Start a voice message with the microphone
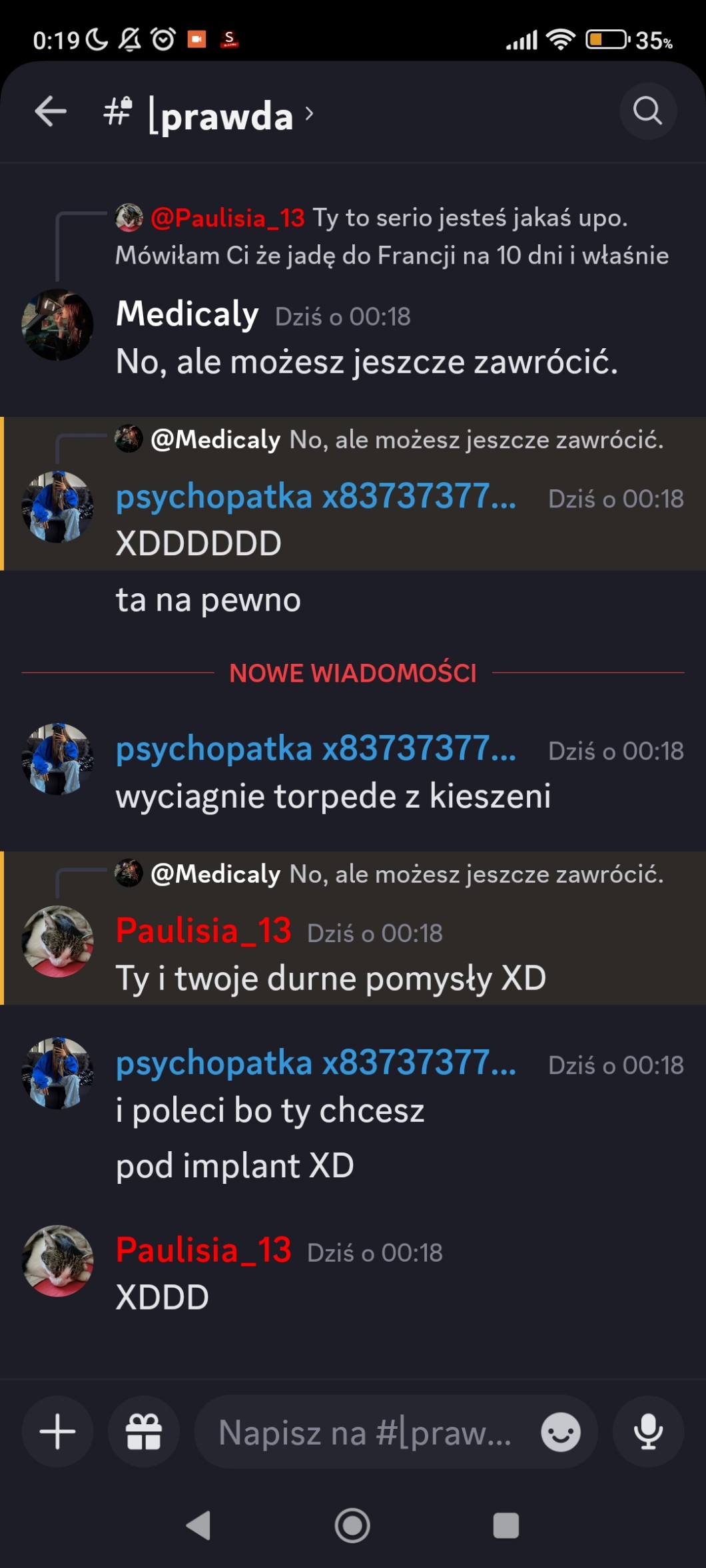 (648, 1432)
